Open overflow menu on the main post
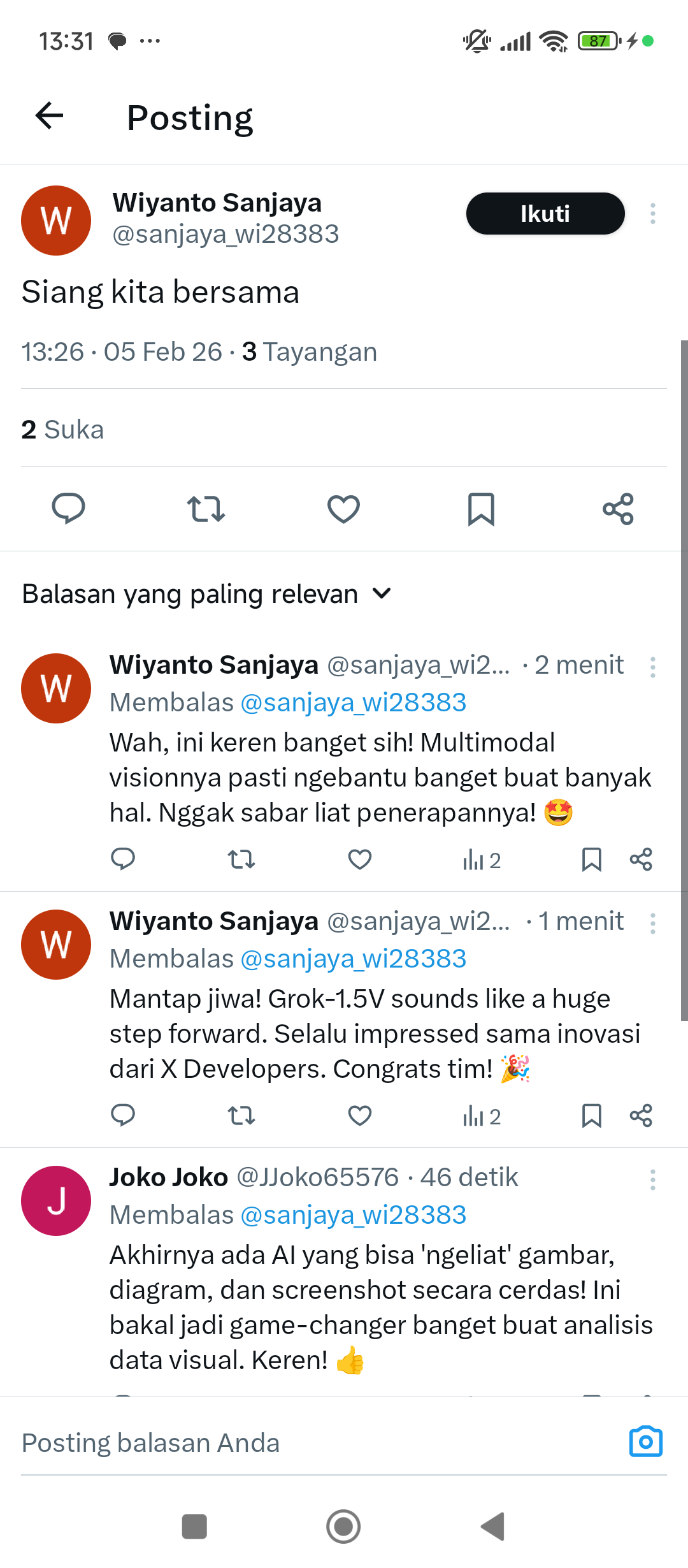The height and width of the screenshot is (1568, 688). [x=652, y=214]
